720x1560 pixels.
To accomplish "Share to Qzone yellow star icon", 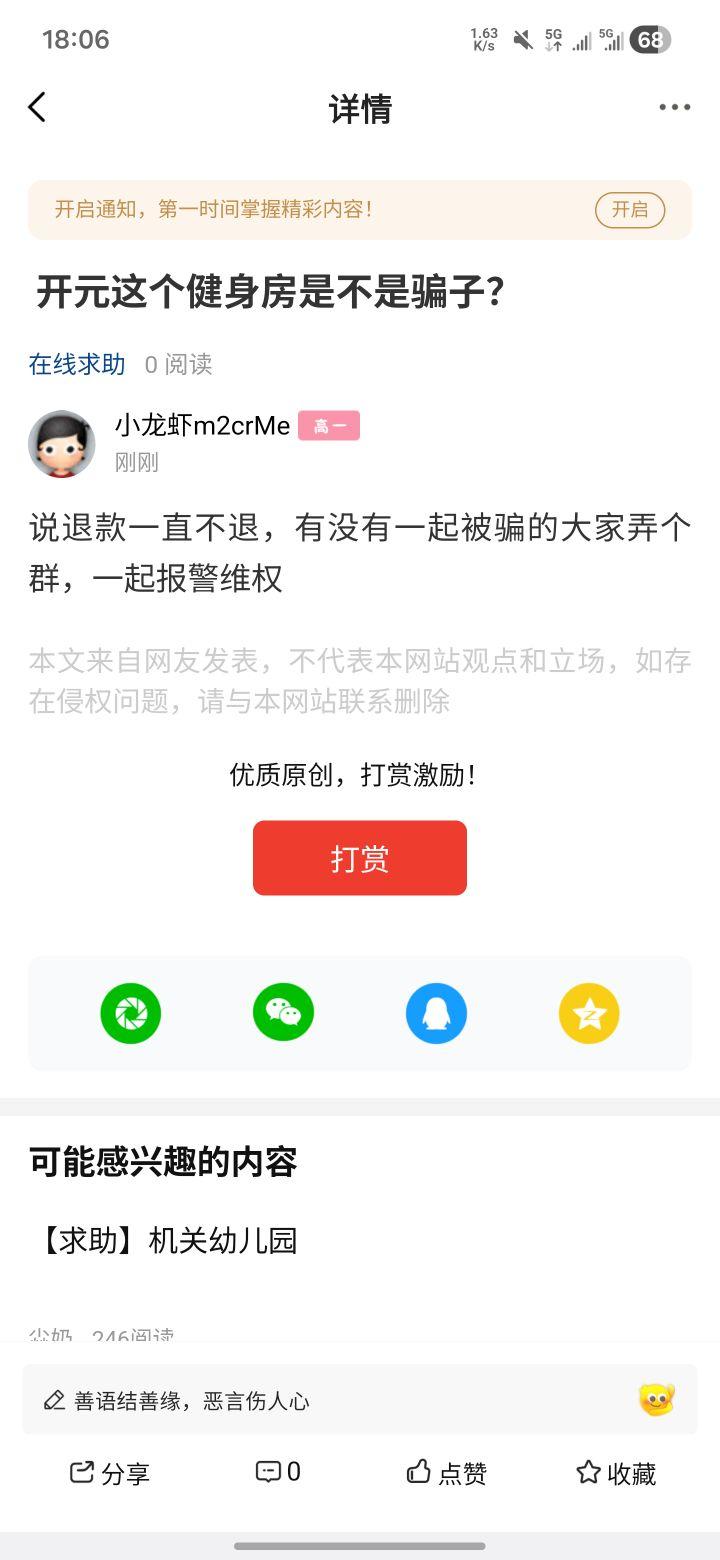I will (x=589, y=1013).
